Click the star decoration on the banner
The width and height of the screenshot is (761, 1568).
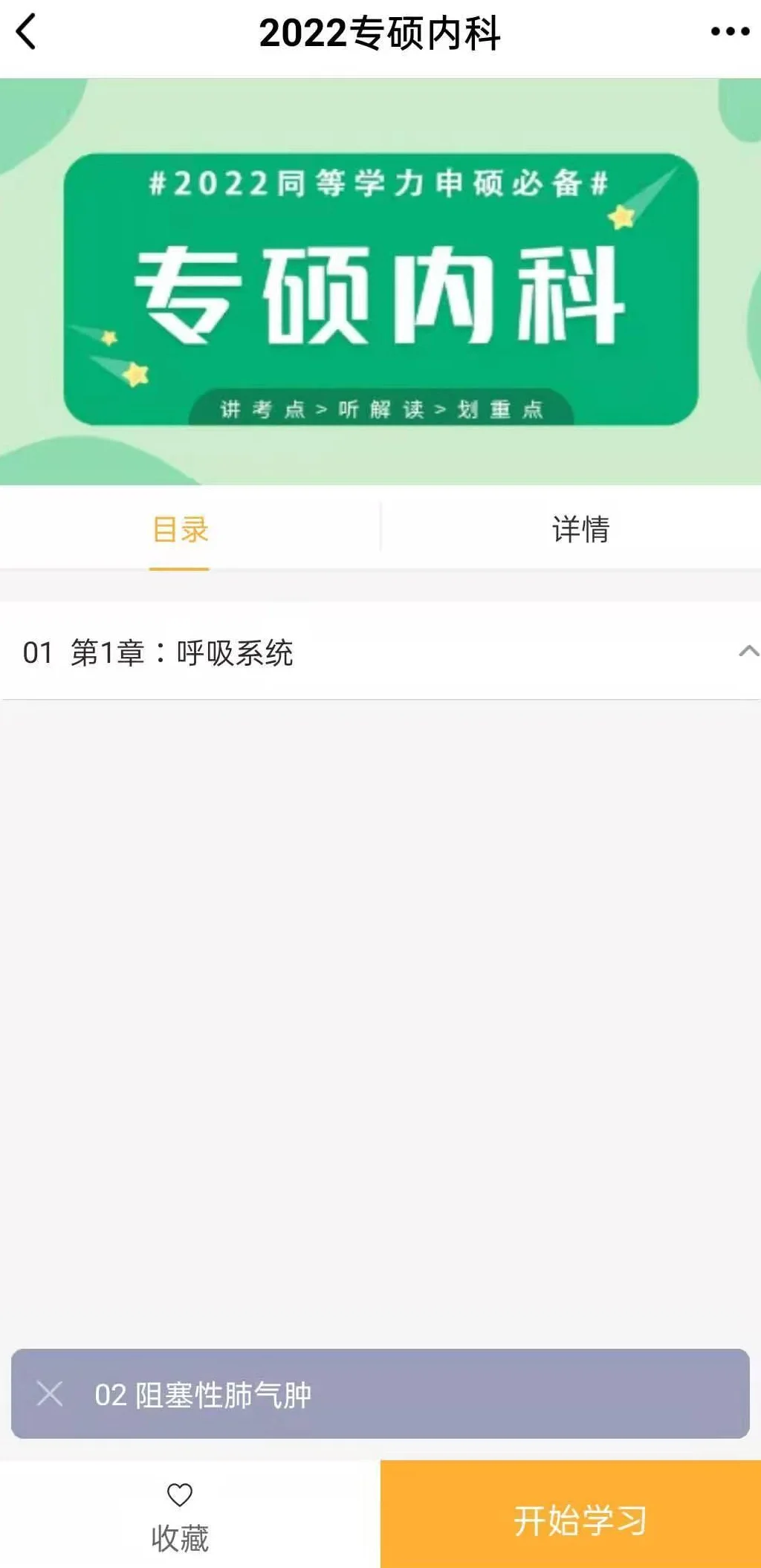coord(621,218)
